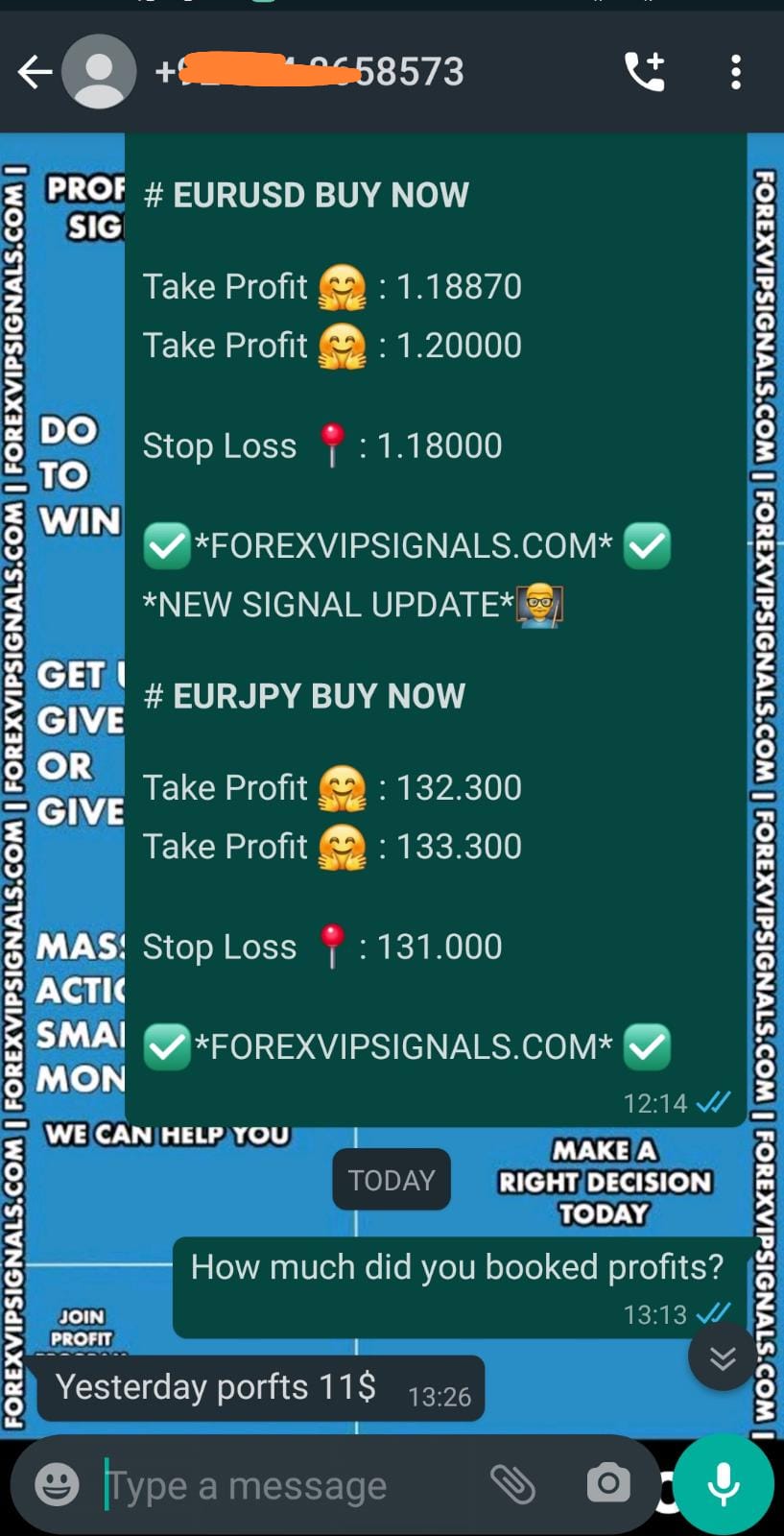
Task: Go back to the chat list
Action: (x=35, y=72)
